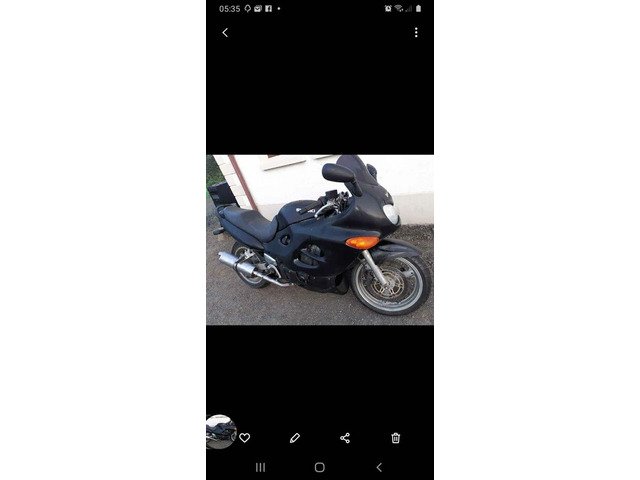This screenshot has width=640, height=480.
Task: Go to the home screen
Action: pos(319,467)
